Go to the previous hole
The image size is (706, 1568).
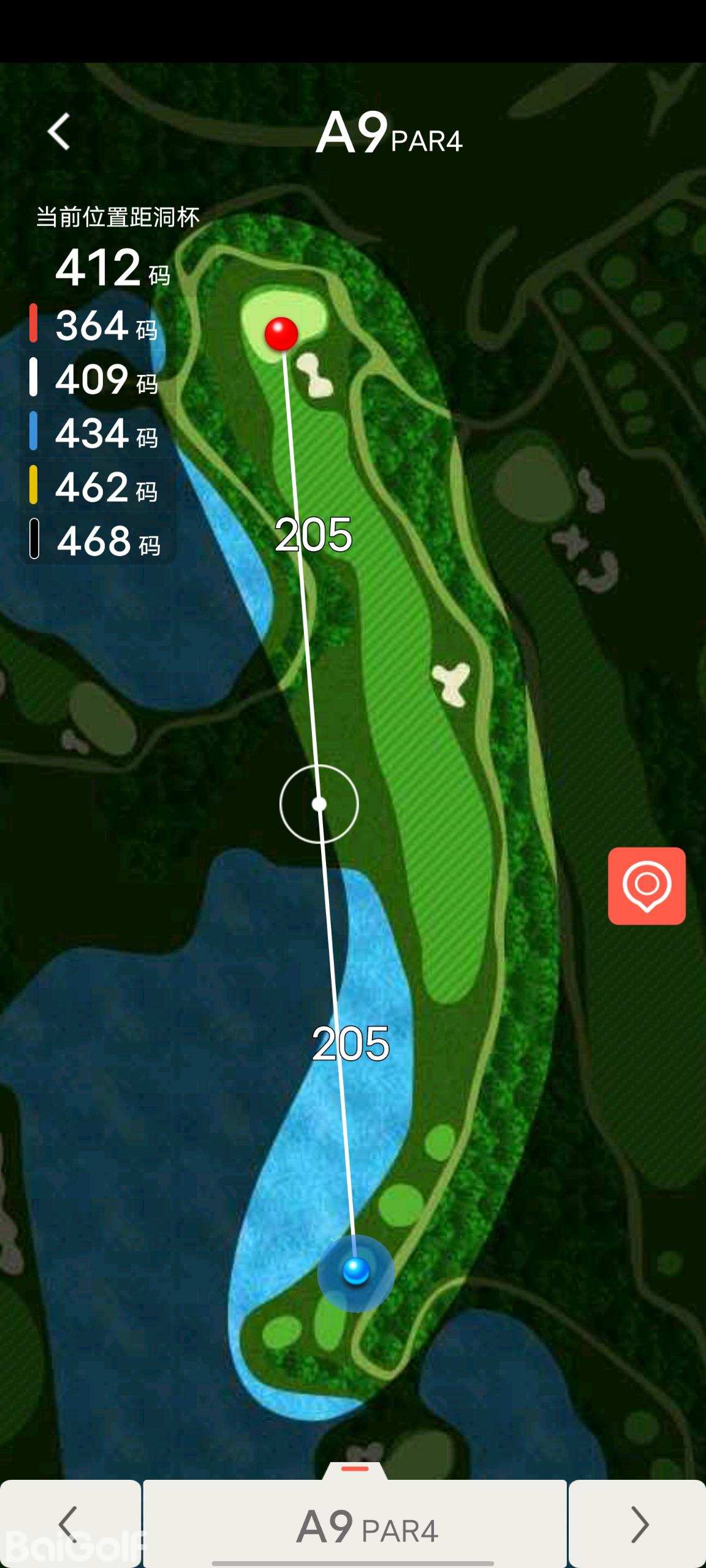69,1523
